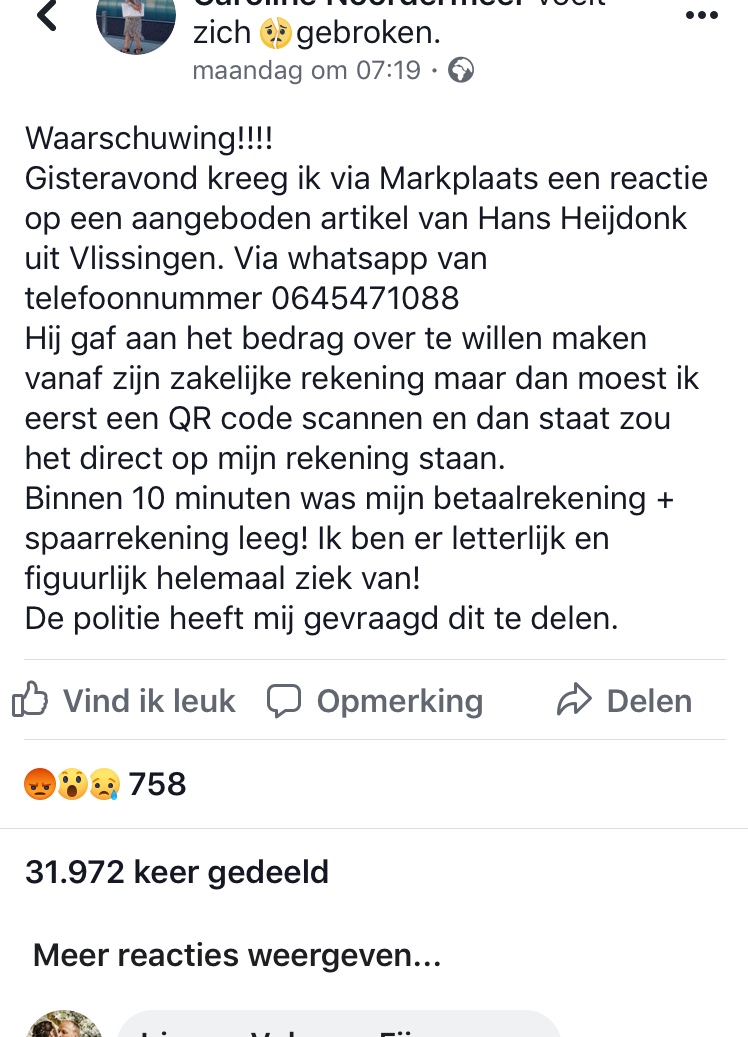Go back with the top-left arrow
This screenshot has width=748, height=1037.
point(47,16)
